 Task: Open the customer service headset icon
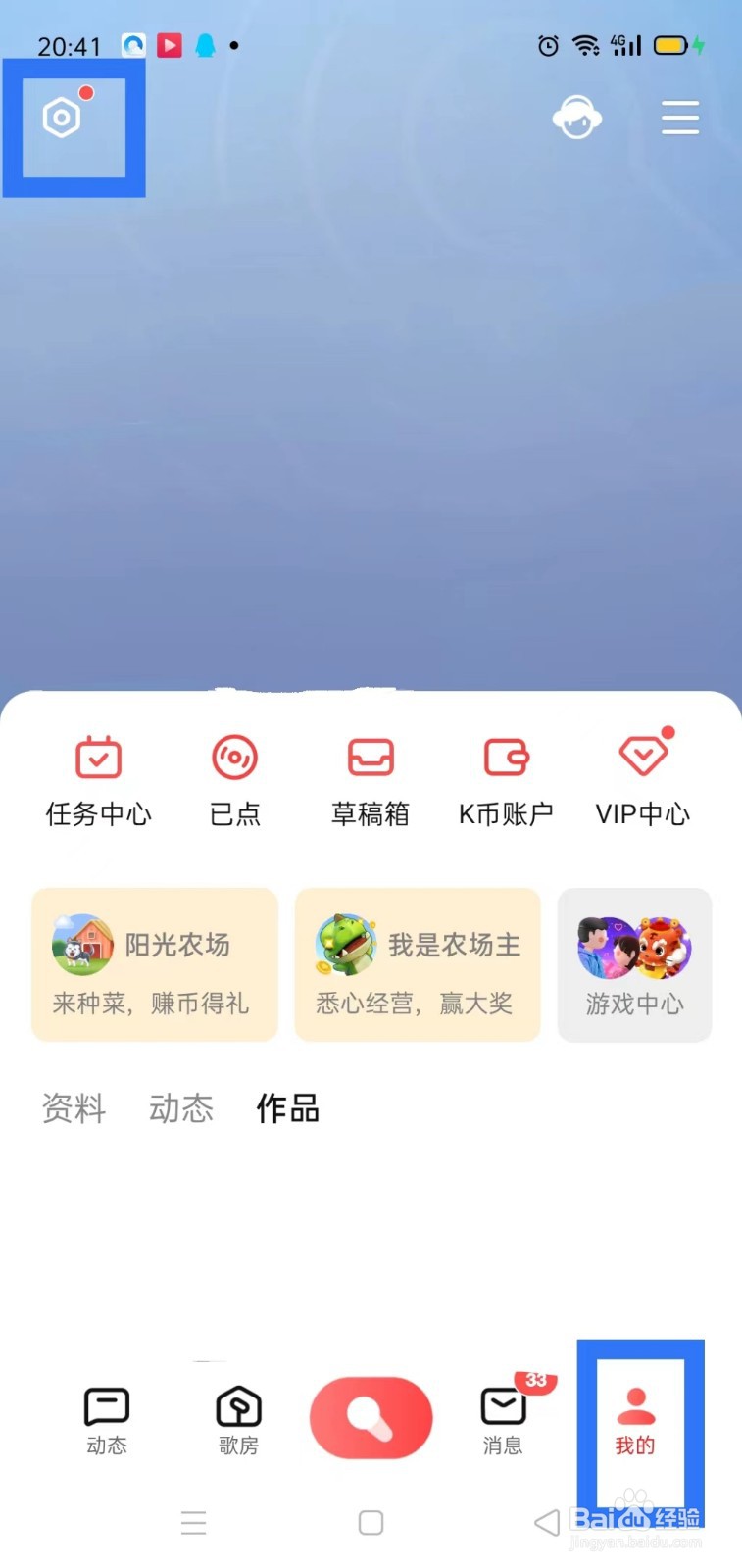[x=577, y=117]
